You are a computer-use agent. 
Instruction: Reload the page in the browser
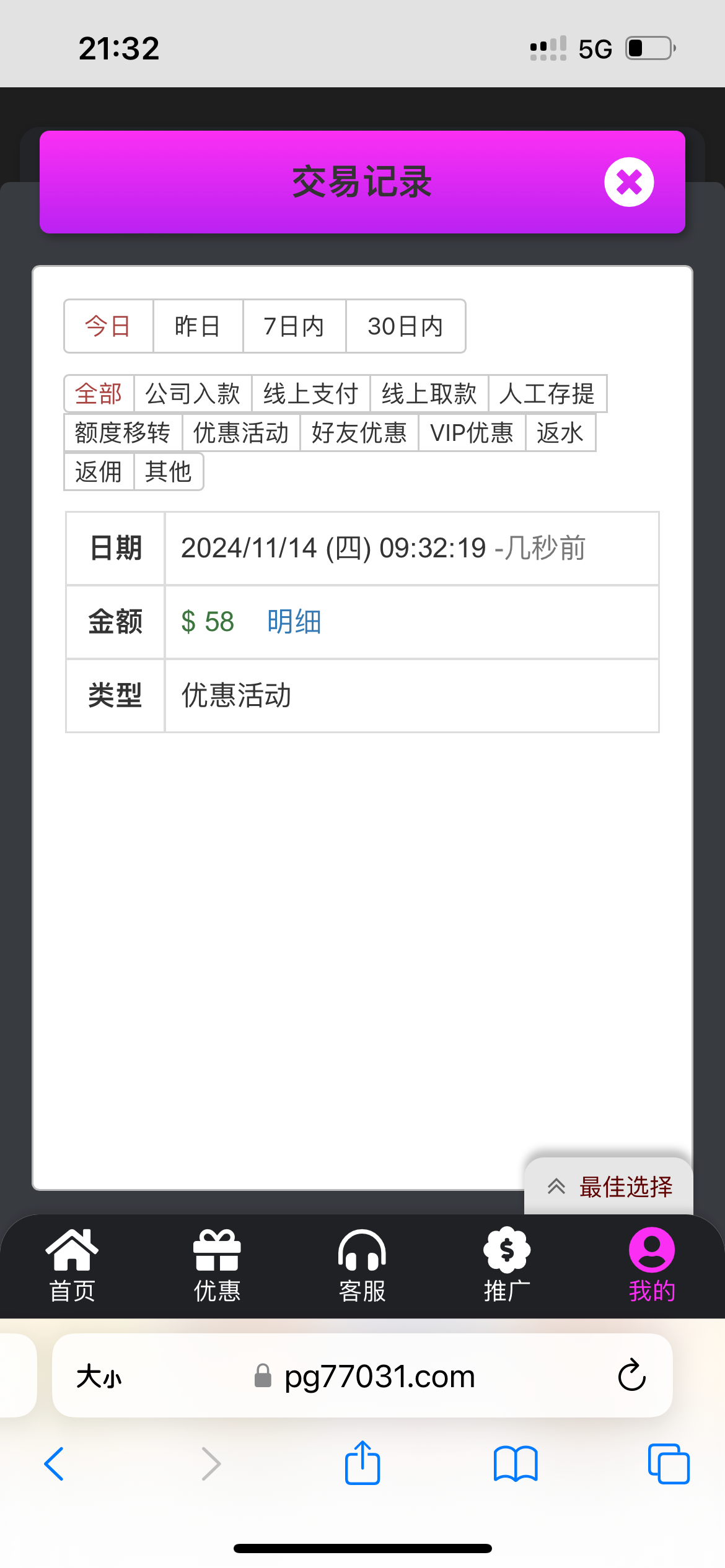[631, 1375]
